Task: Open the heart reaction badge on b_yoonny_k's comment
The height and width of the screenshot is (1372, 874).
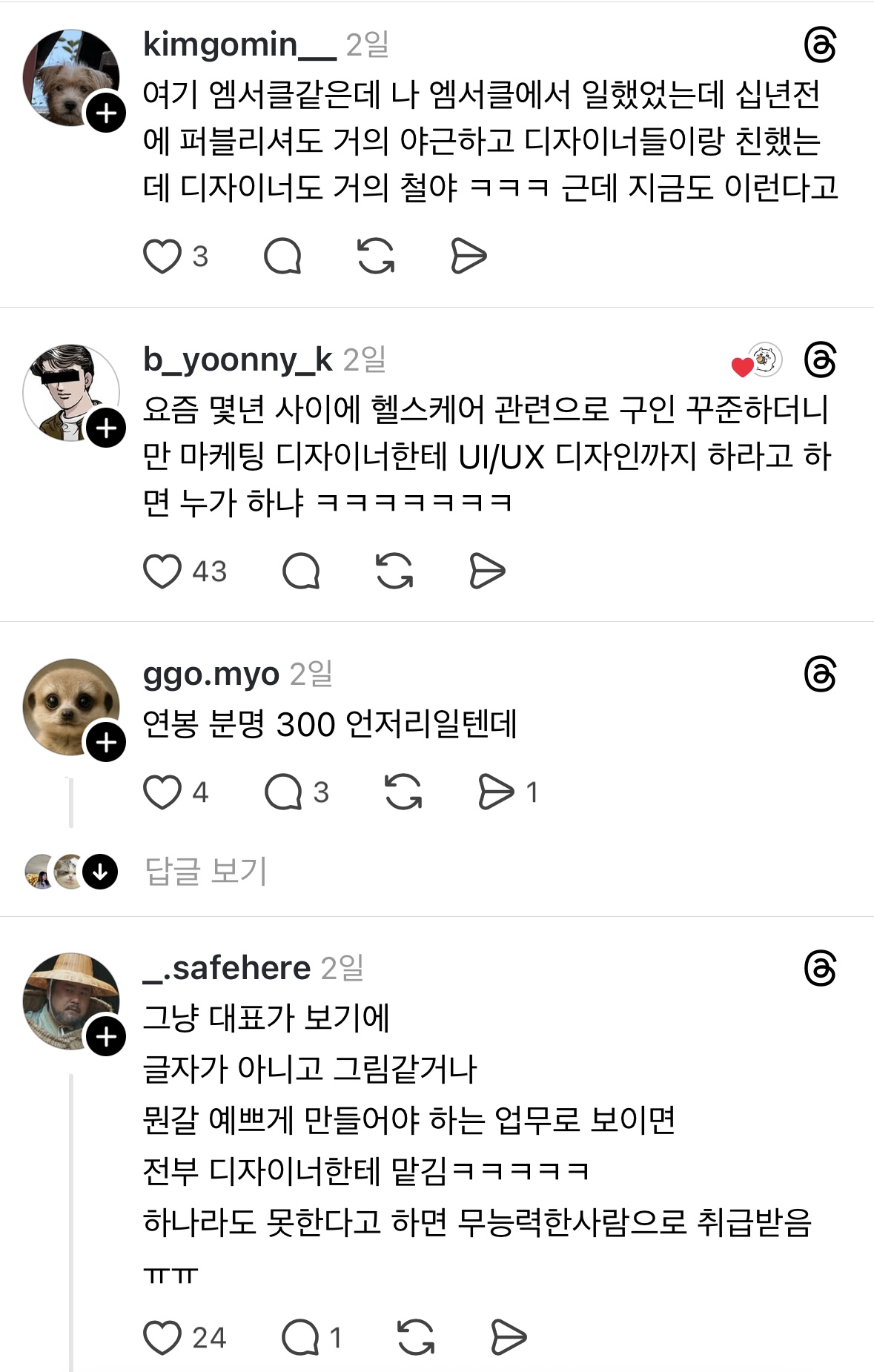Action: 754,360
